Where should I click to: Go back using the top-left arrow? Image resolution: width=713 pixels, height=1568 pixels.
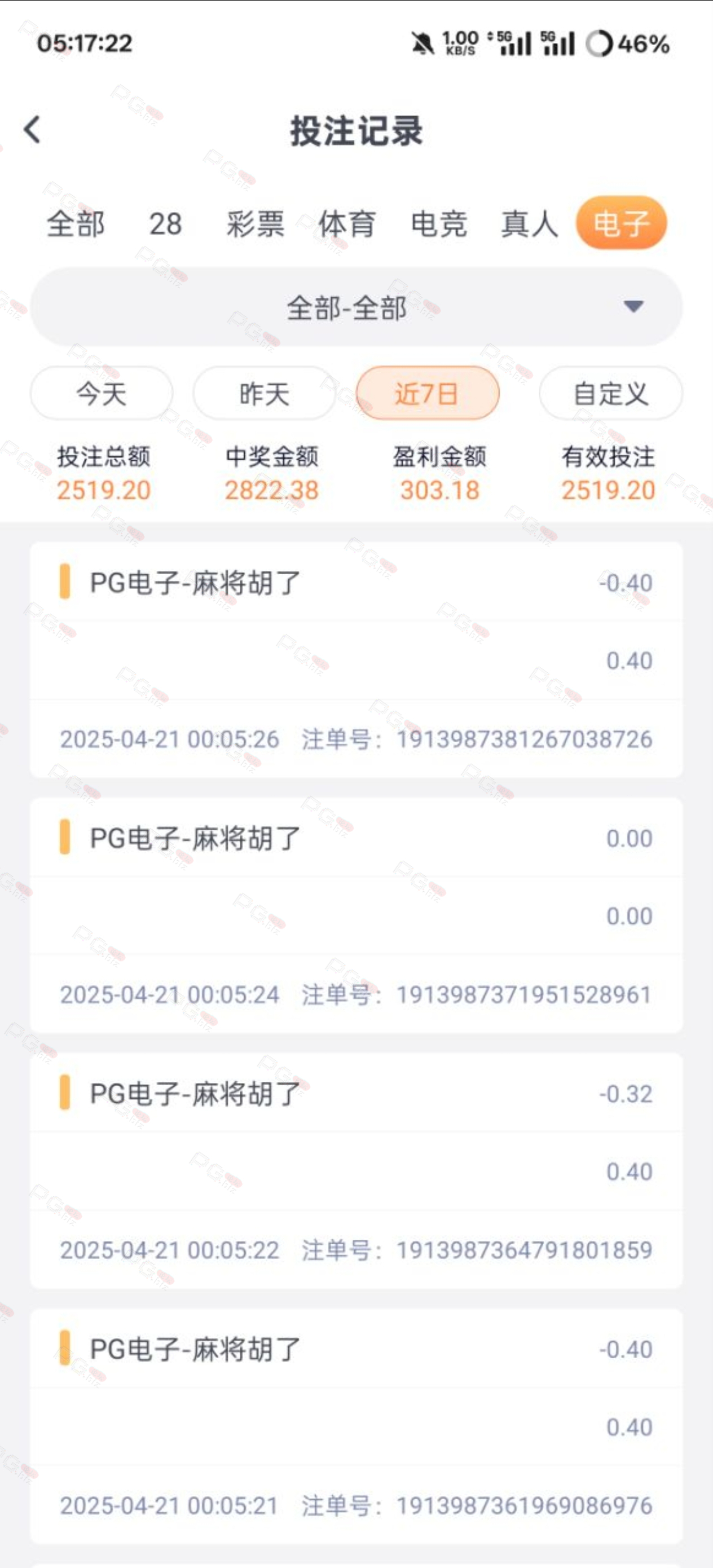32,130
